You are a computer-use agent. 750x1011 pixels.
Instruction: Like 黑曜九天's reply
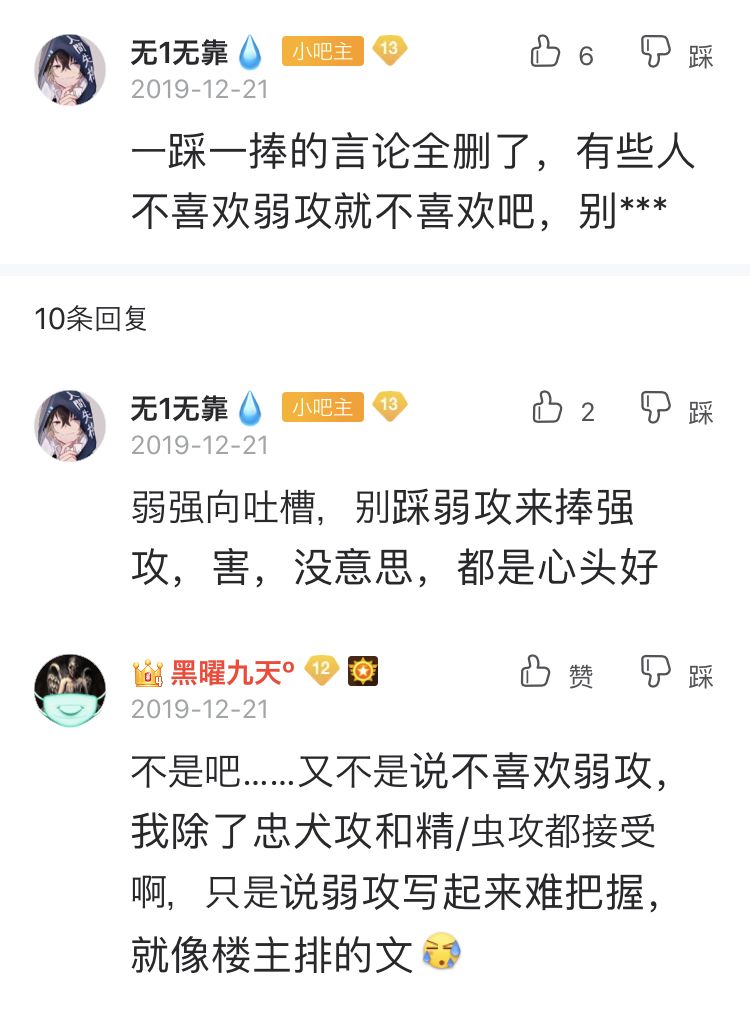[x=537, y=673]
